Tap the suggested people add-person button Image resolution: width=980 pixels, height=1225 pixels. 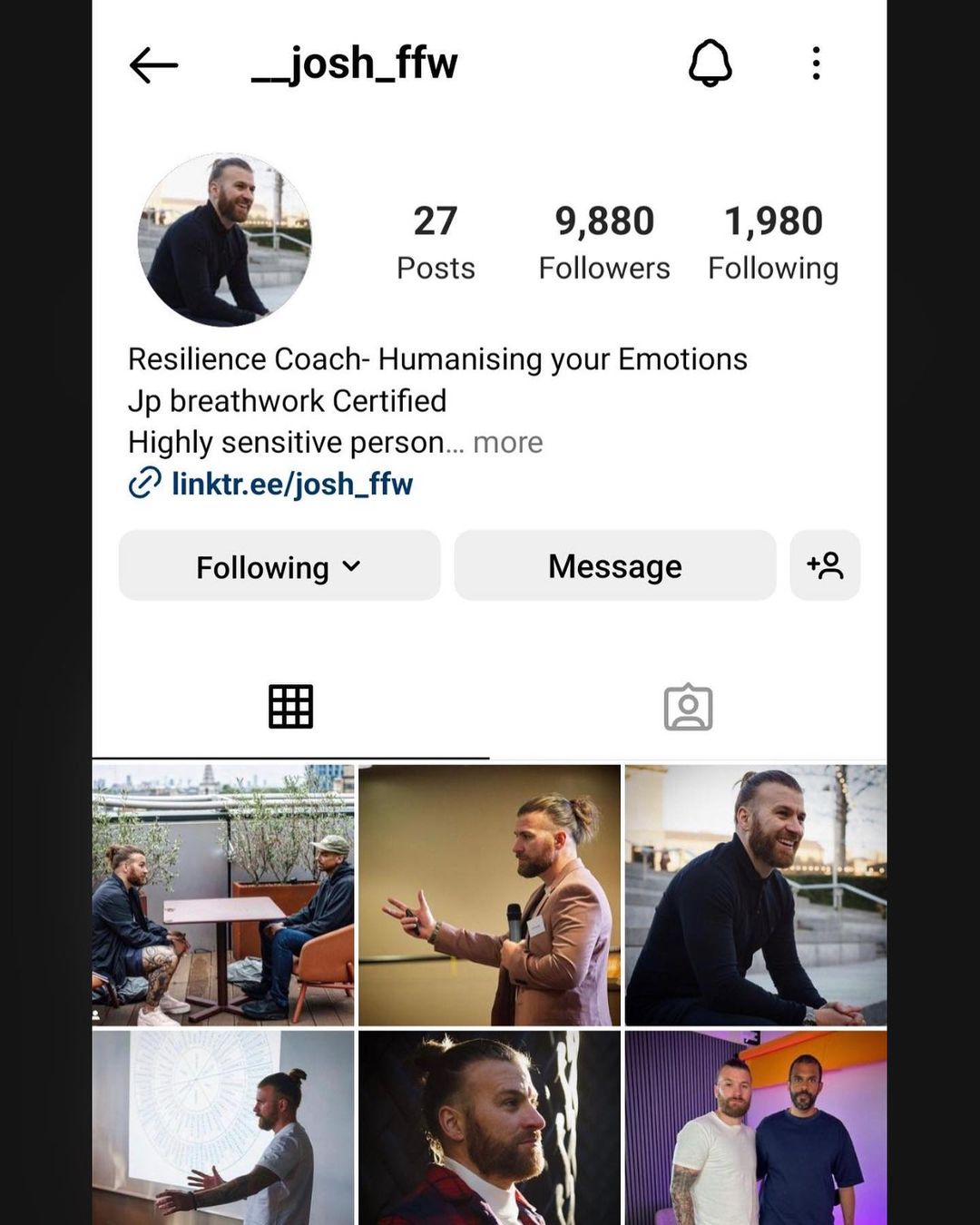coord(825,566)
